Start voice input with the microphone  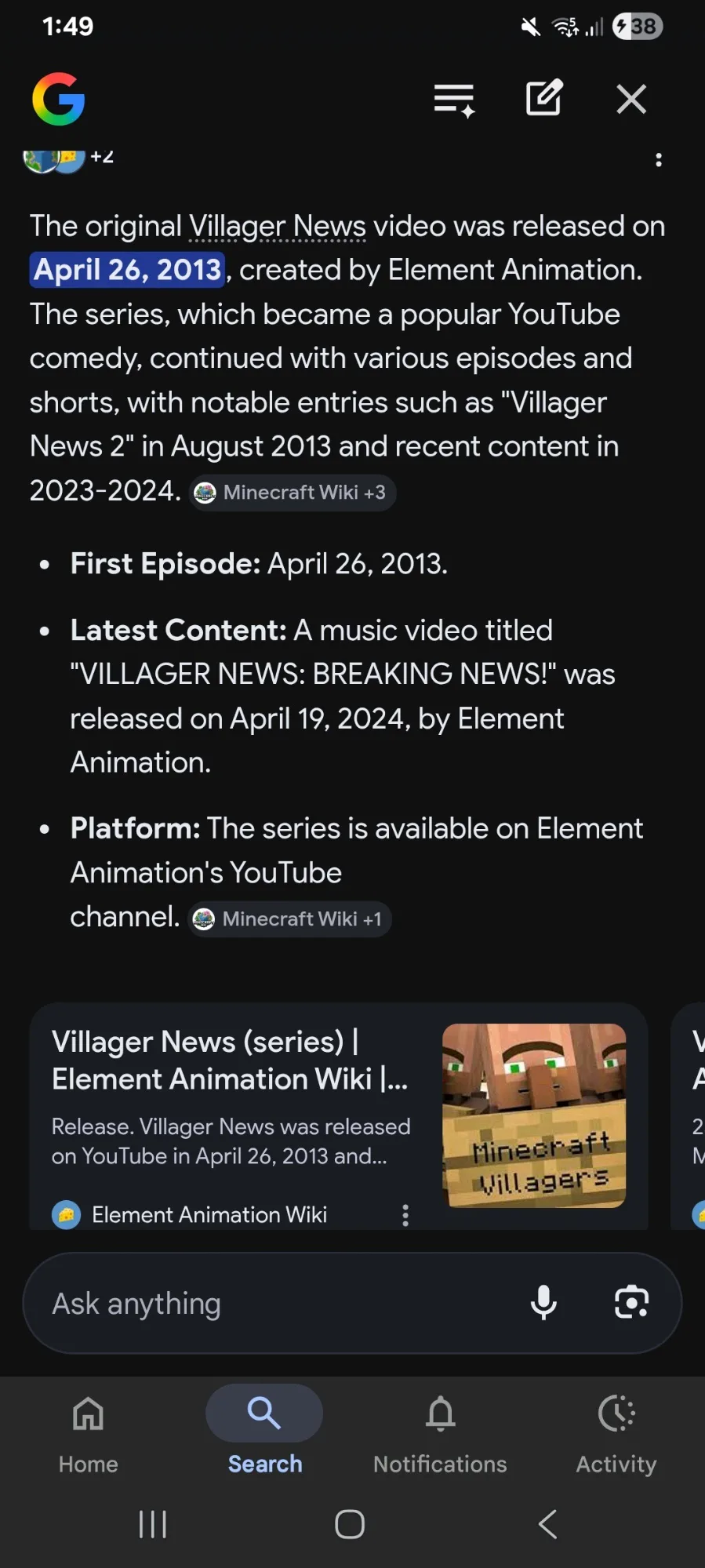(543, 1303)
